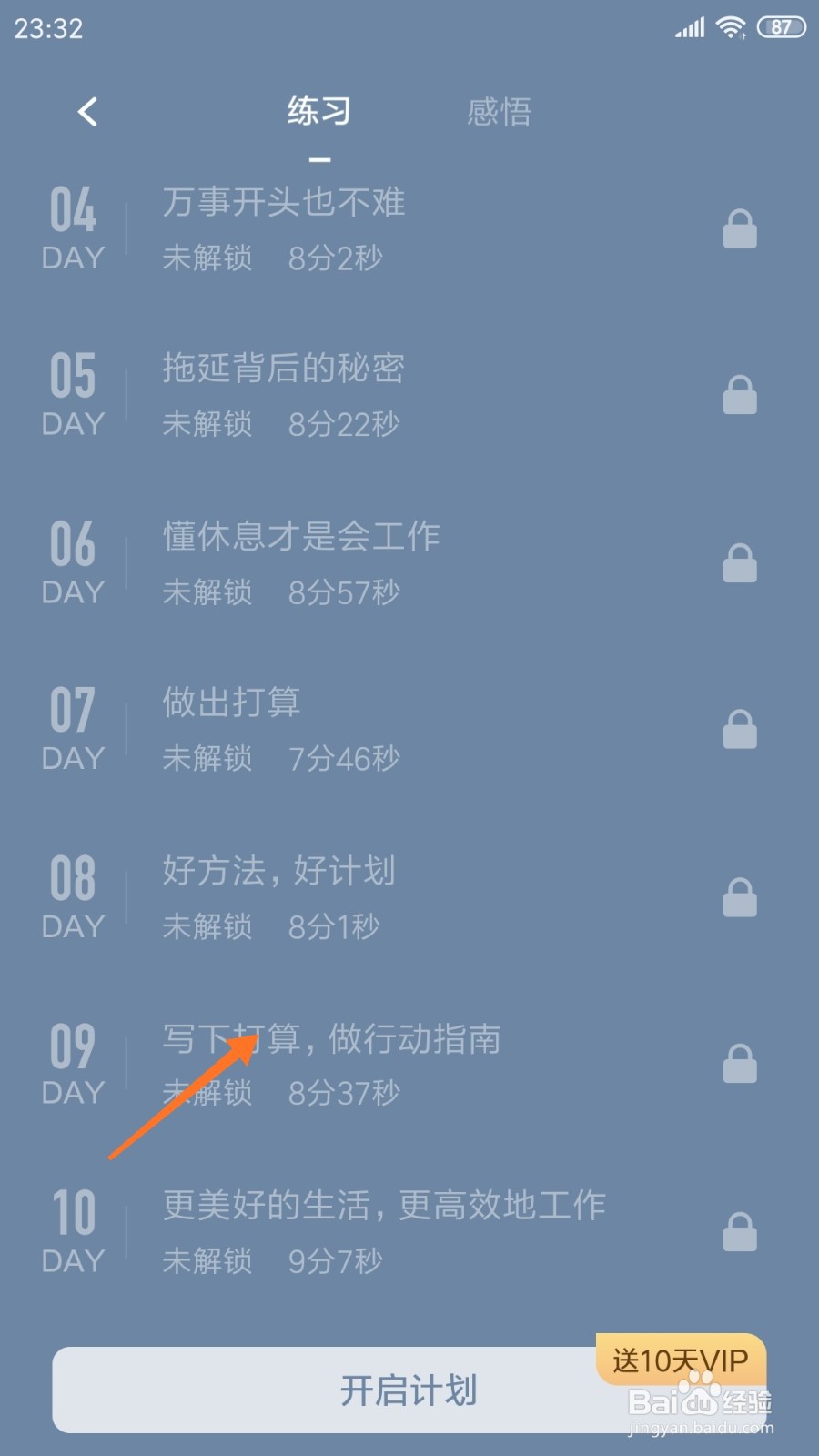Open lesson 更美好的生活,更高效地工作
819x1456 pixels.
point(382,1206)
